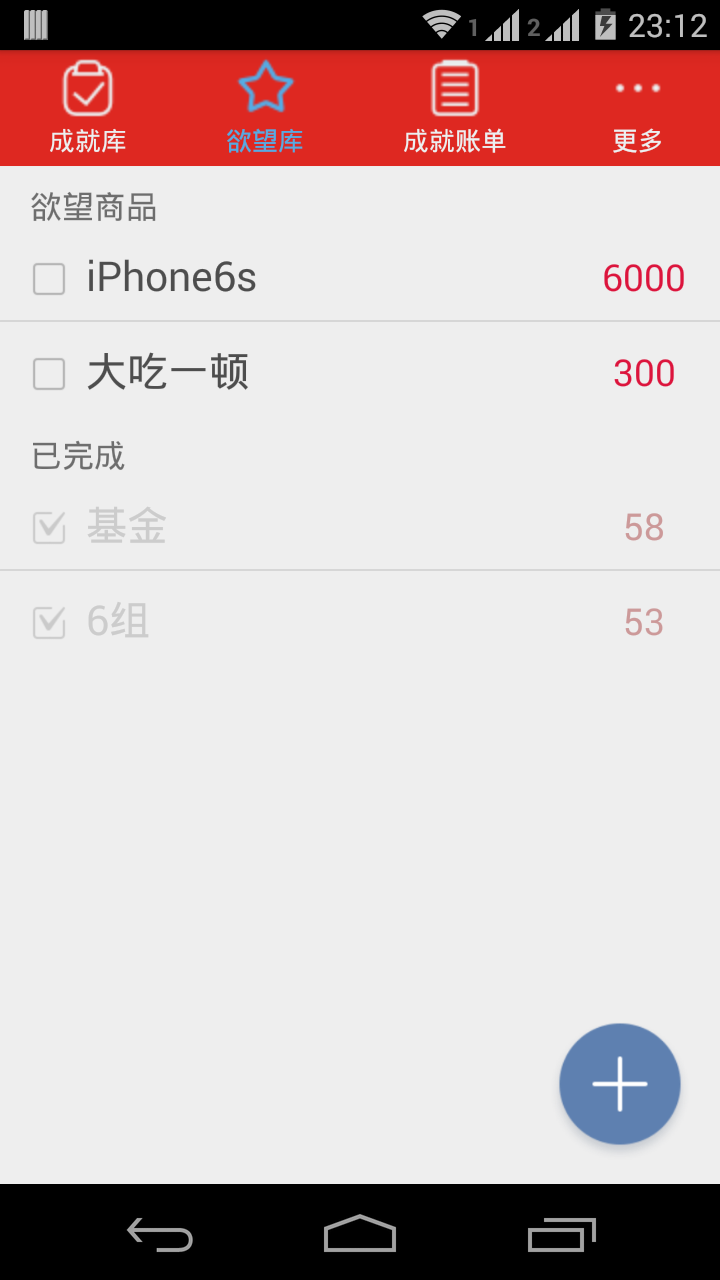Open the 成就账单 tab
The width and height of the screenshot is (720, 1280).
point(454,108)
